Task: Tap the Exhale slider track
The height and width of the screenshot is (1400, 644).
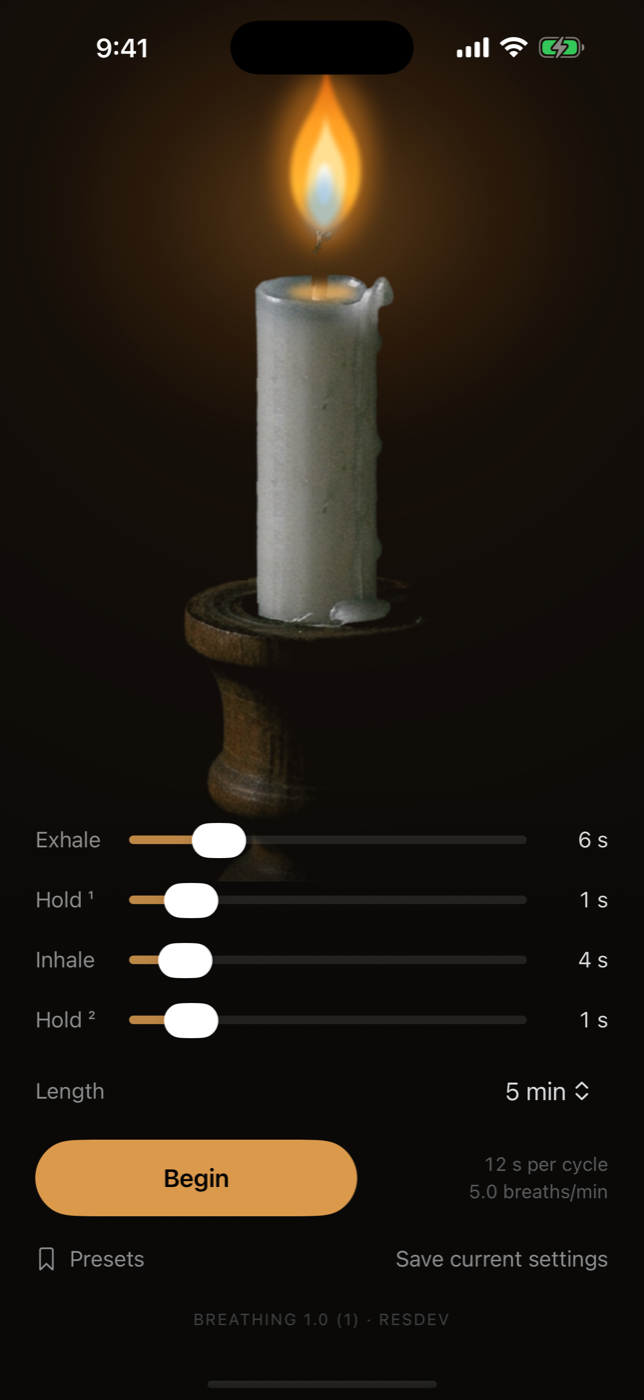Action: [328, 840]
